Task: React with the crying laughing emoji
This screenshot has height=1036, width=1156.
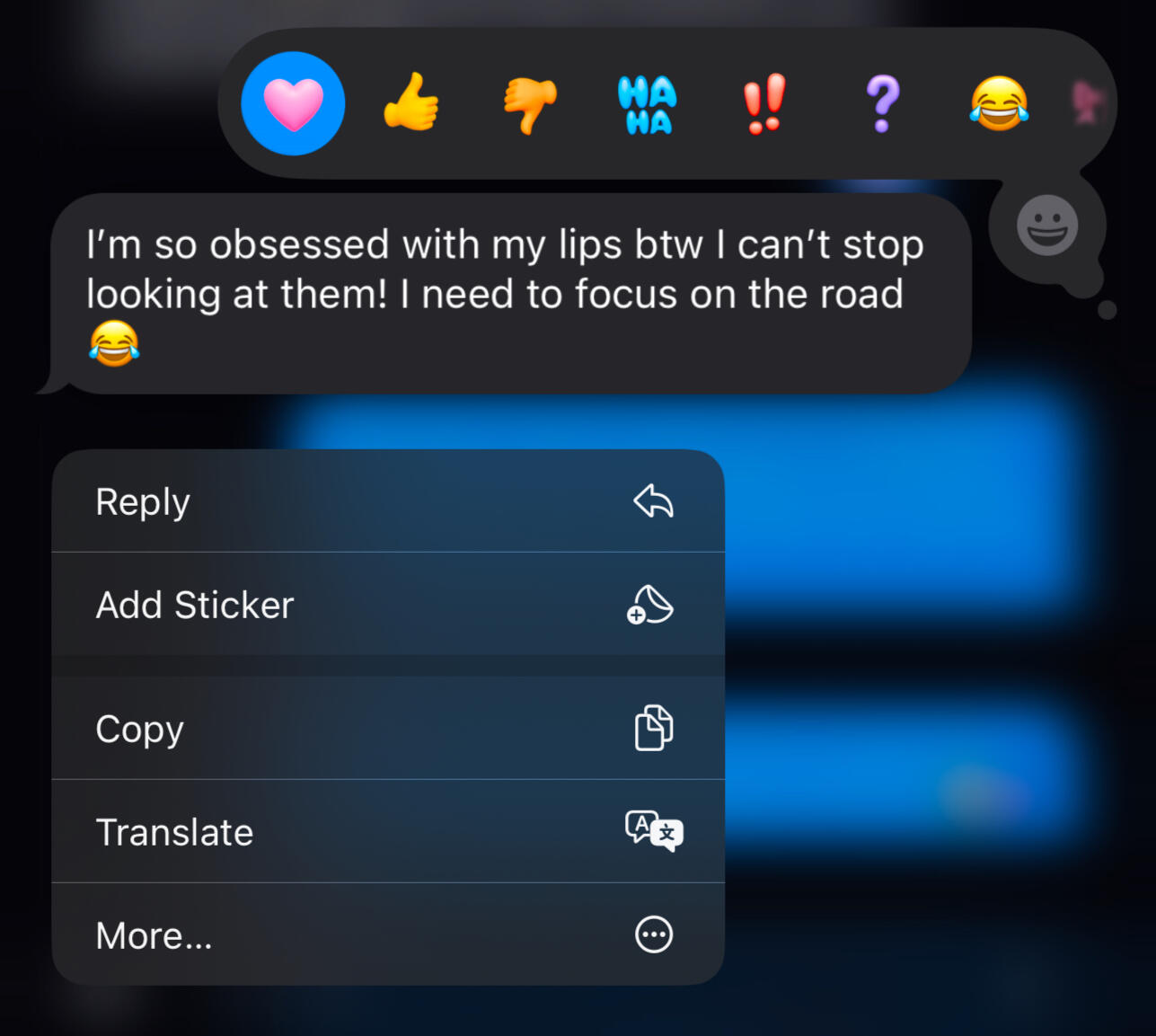Action: (x=999, y=104)
